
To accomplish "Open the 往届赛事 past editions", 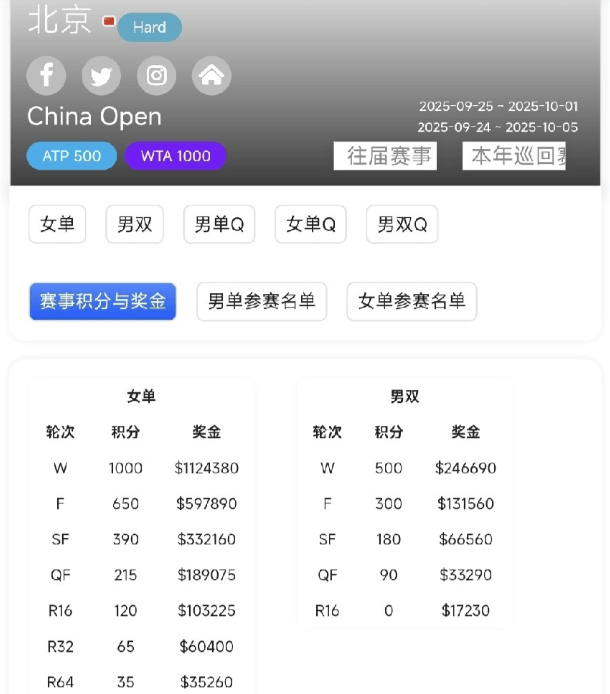I will tap(386, 156).
